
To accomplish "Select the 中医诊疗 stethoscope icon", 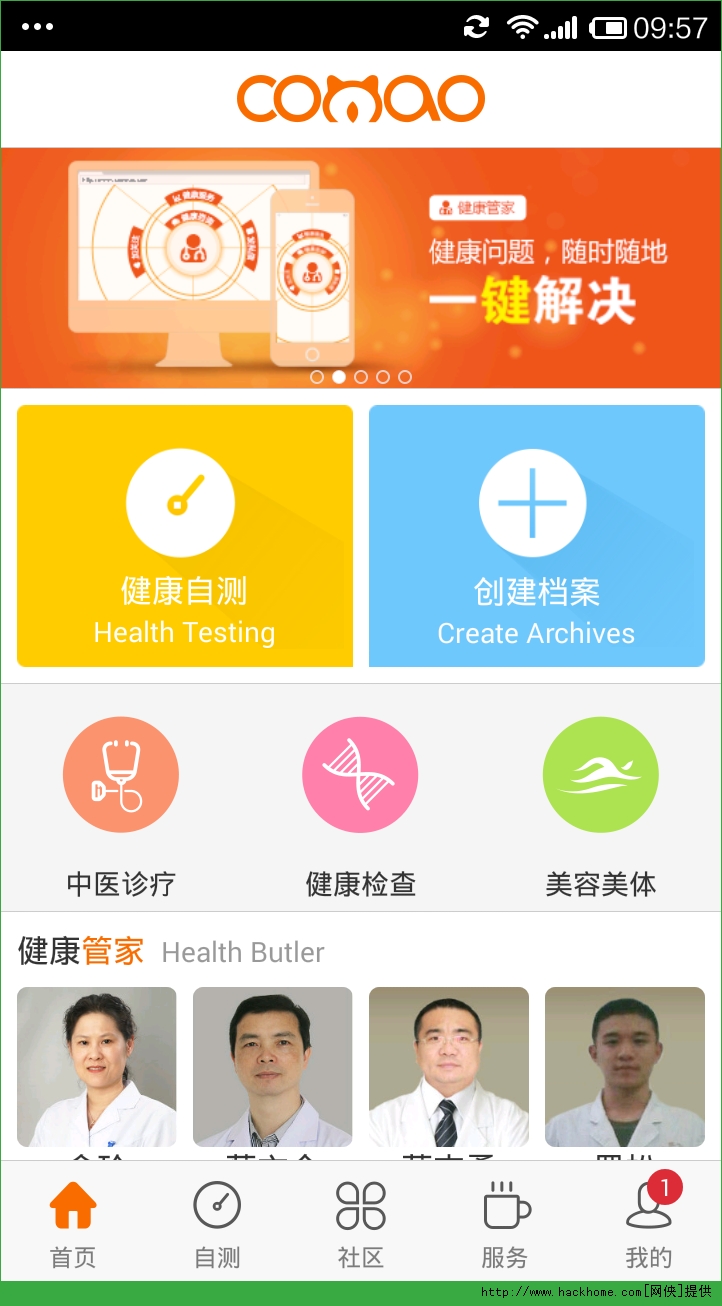I will pyautogui.click(x=121, y=775).
